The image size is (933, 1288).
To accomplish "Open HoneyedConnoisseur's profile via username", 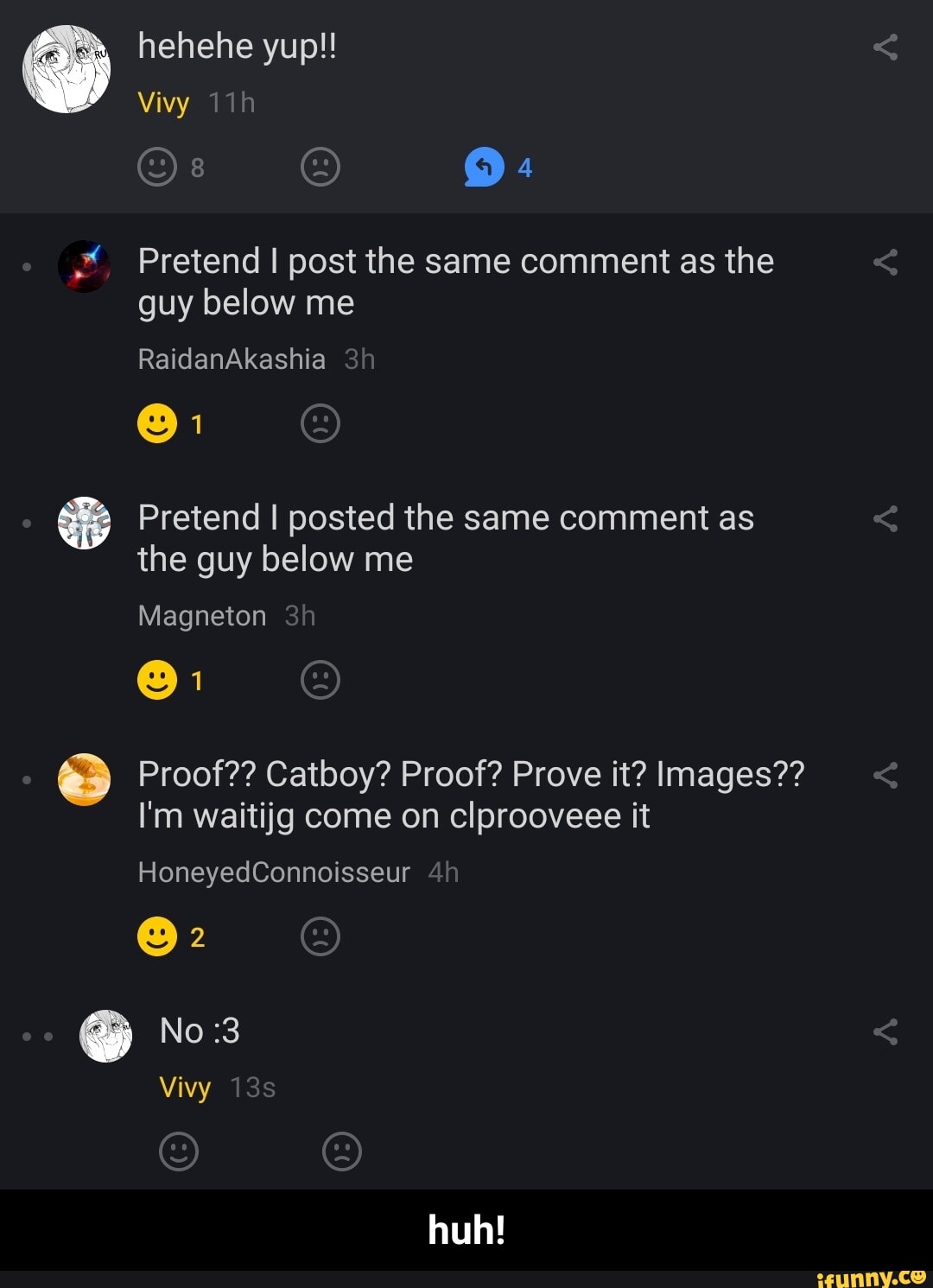I will click(273, 872).
